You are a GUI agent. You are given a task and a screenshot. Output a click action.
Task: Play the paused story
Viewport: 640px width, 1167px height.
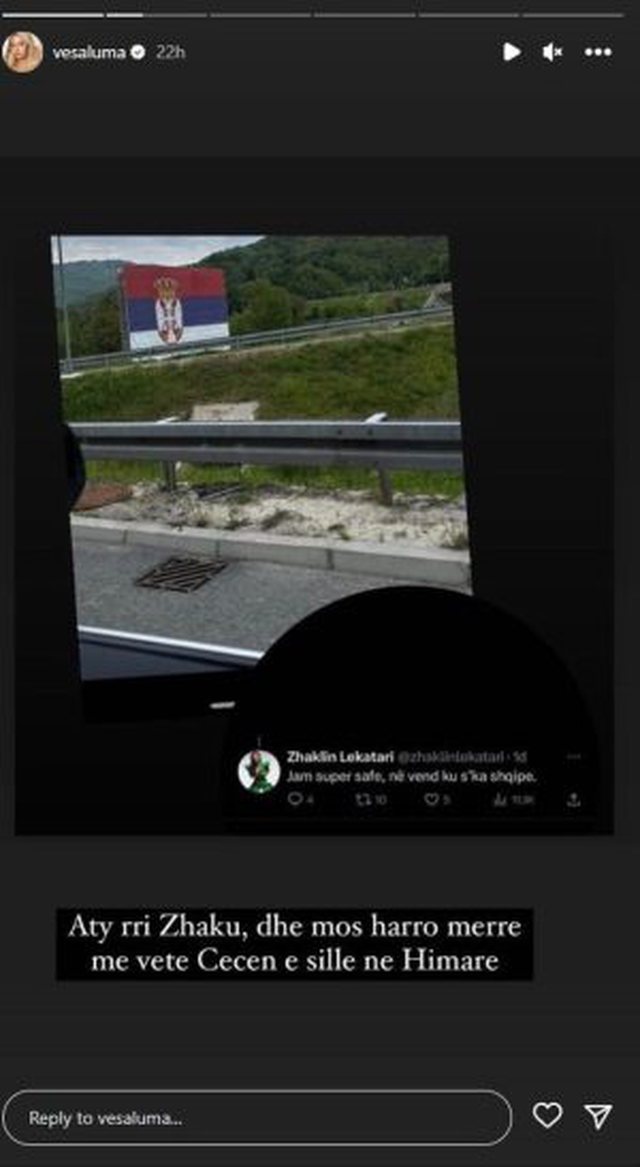511,52
